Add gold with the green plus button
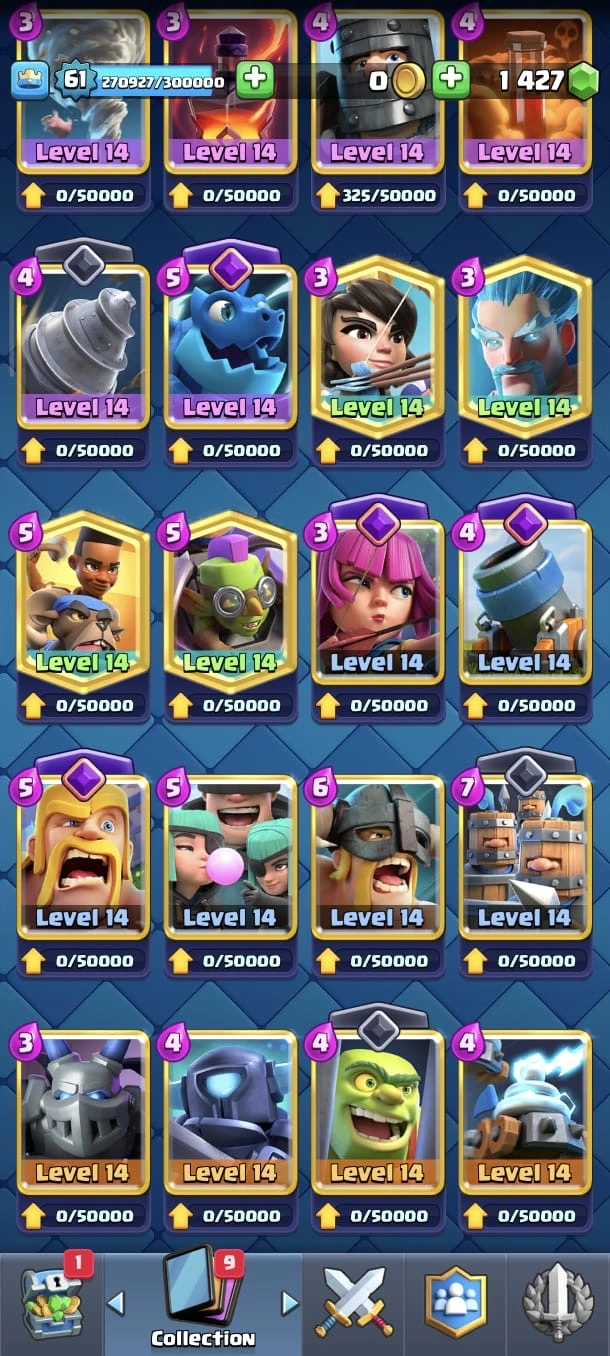This screenshot has height=1356, width=610. (x=451, y=80)
